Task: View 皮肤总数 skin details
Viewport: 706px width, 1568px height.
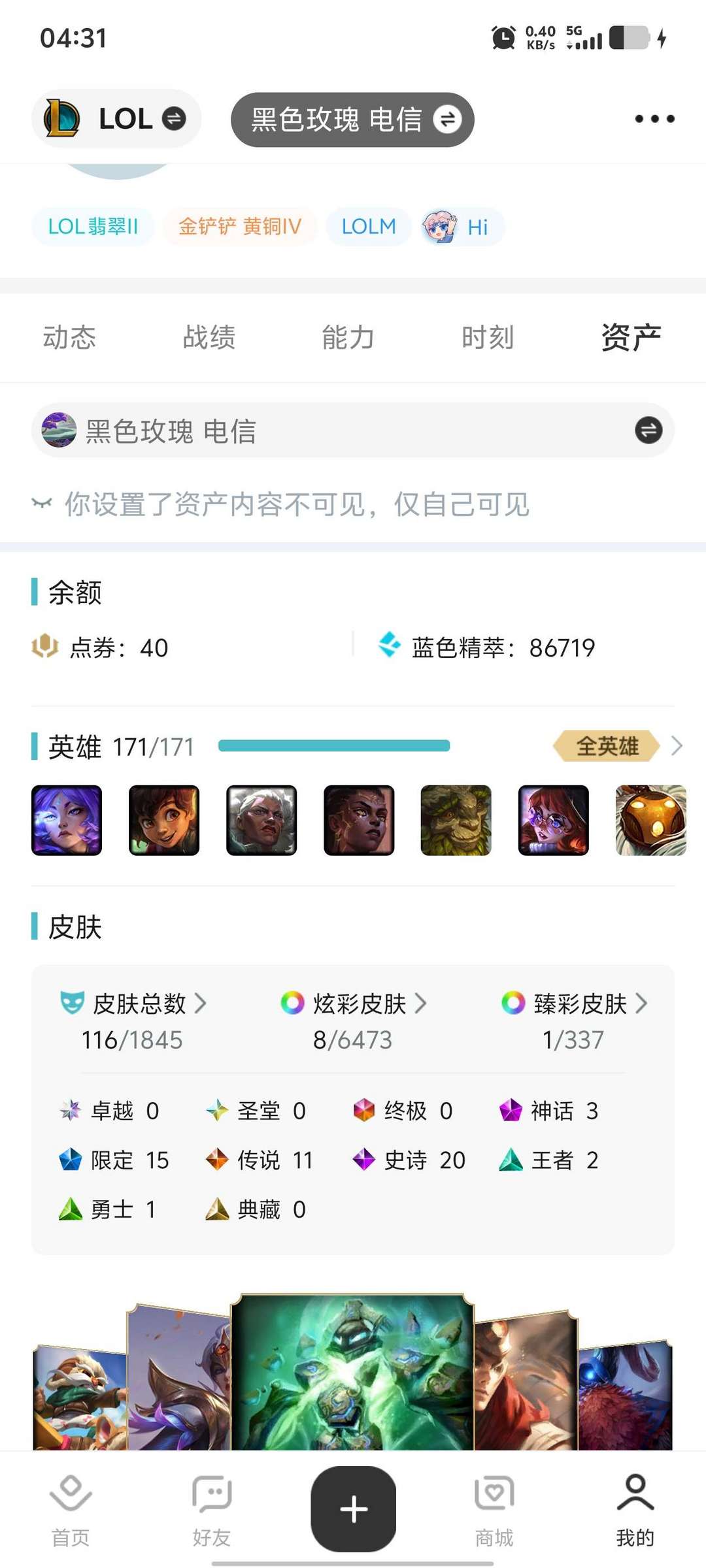Action: [x=140, y=1004]
